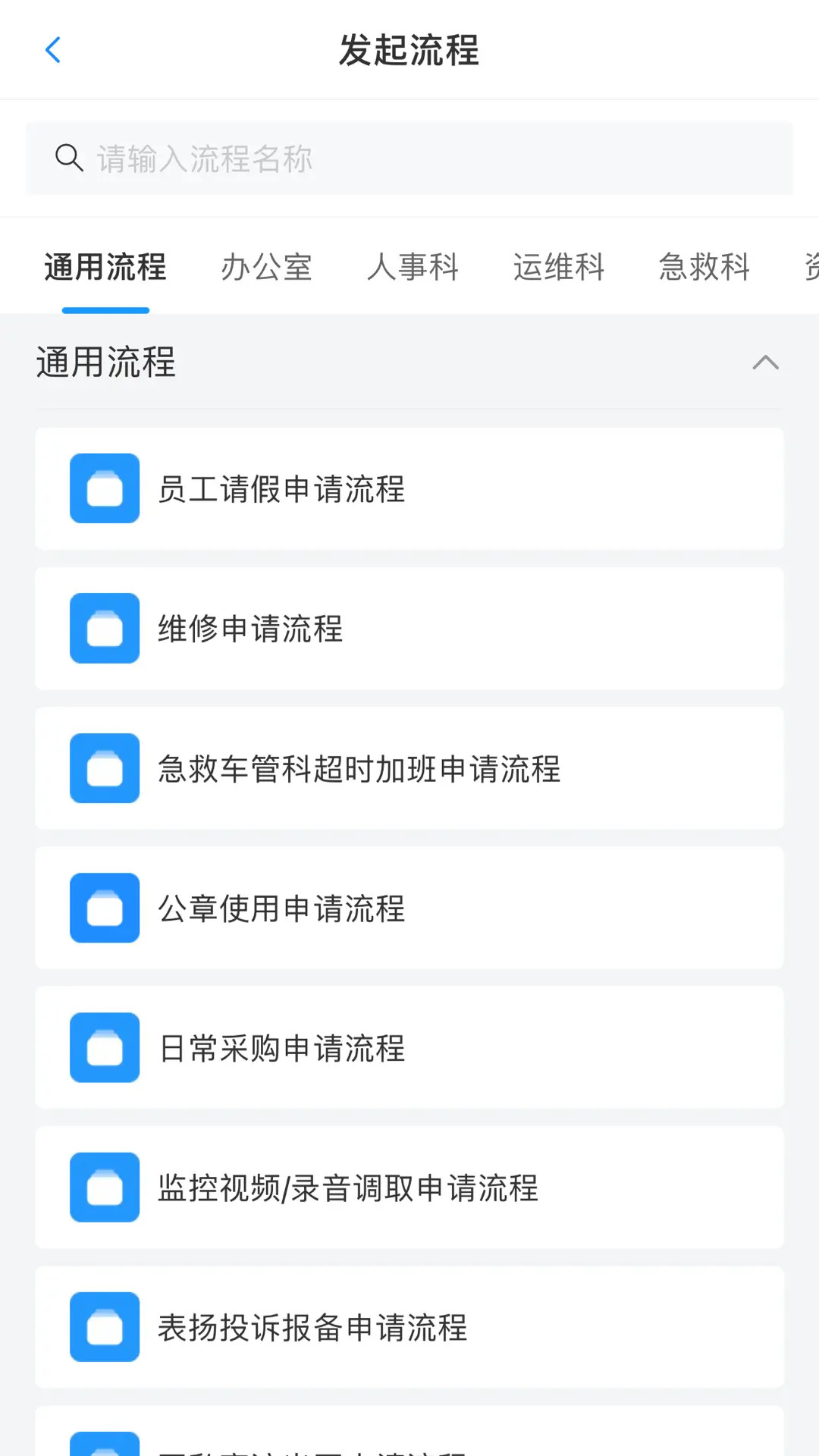Click the 监控视频/录音调取申请流程 icon
This screenshot has width=819, height=1456.
pyautogui.click(x=104, y=1188)
